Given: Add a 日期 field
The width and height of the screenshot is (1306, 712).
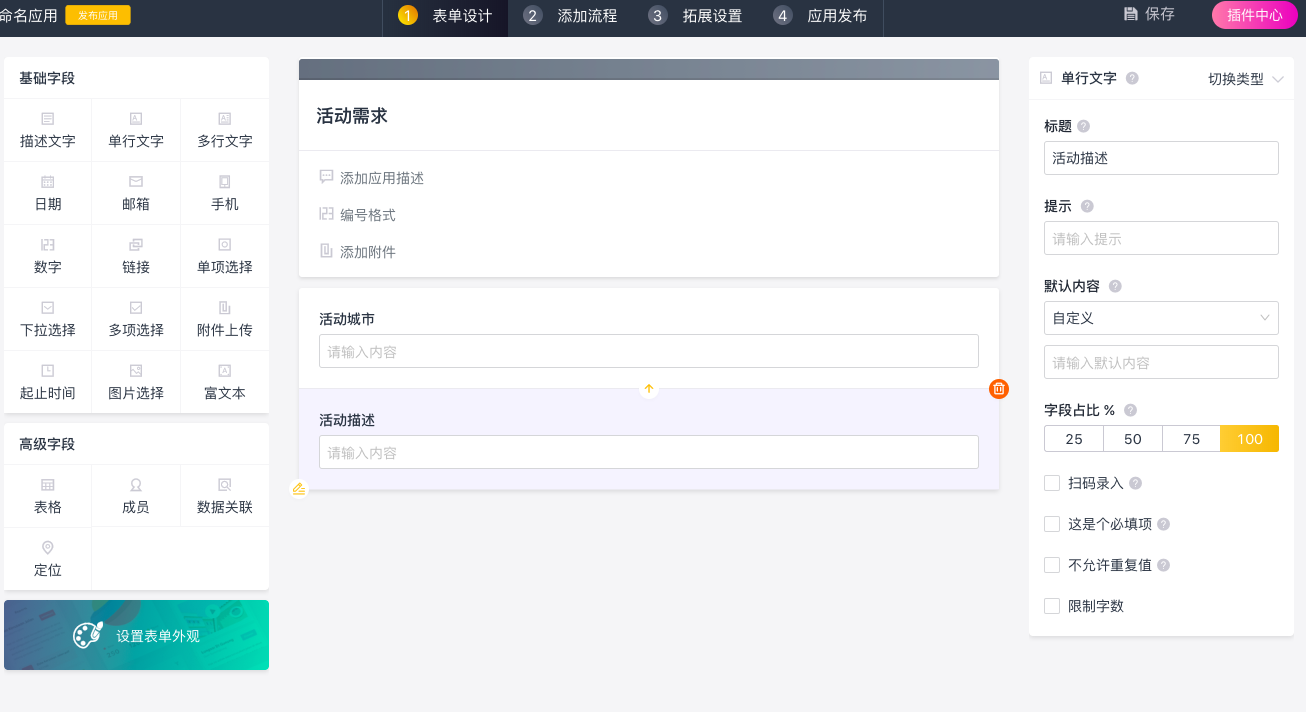Looking at the screenshot, I should click(48, 194).
